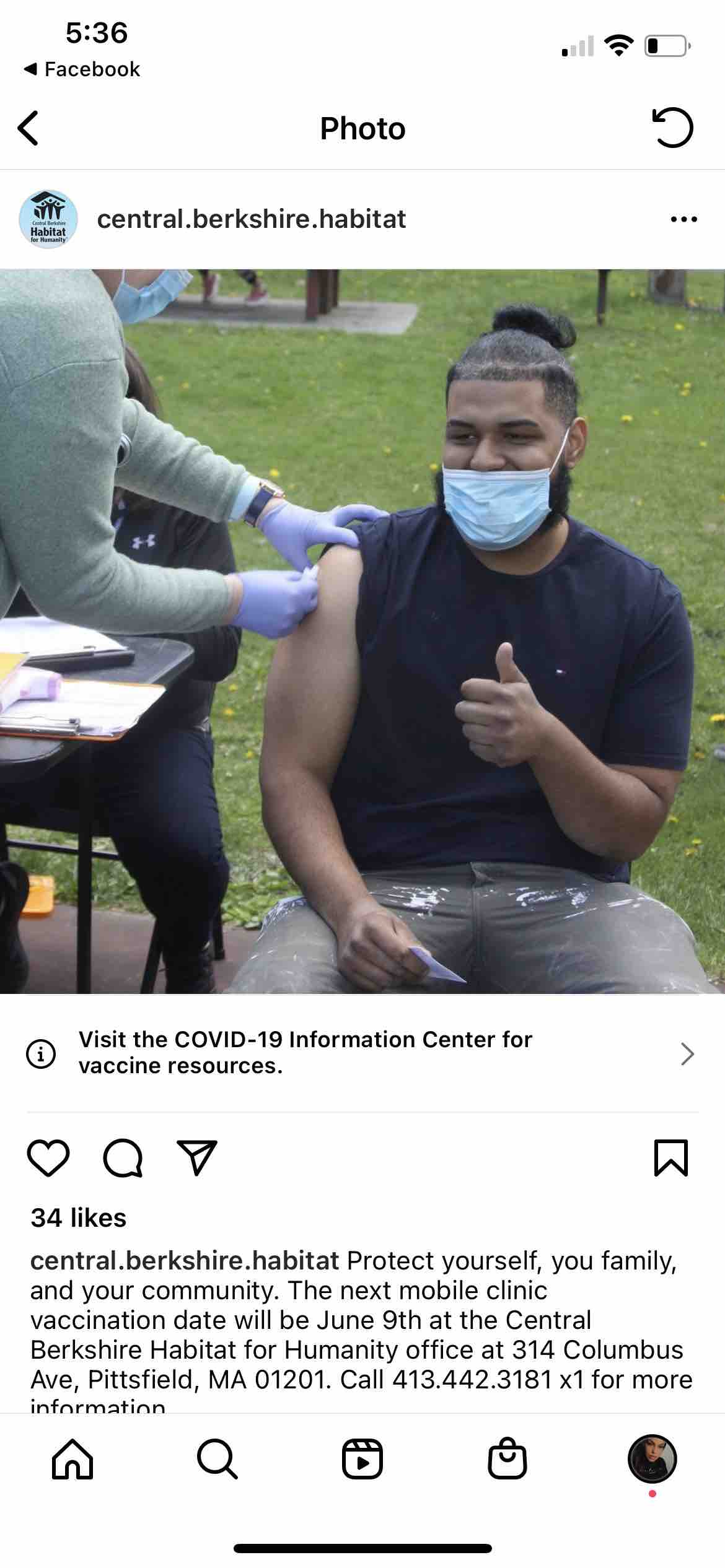Switch to the Home tab
Screen dimensions: 725x1568
point(72,1459)
